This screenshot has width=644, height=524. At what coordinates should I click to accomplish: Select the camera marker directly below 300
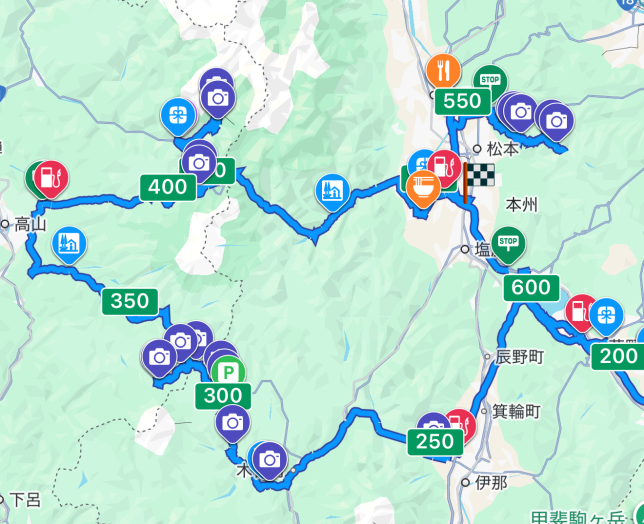click(232, 422)
